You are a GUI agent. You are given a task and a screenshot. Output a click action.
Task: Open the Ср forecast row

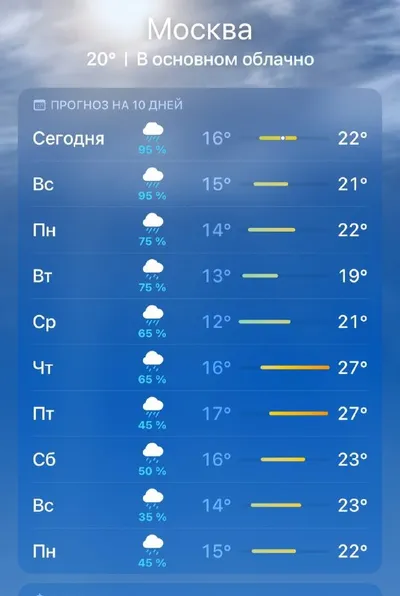click(x=200, y=322)
